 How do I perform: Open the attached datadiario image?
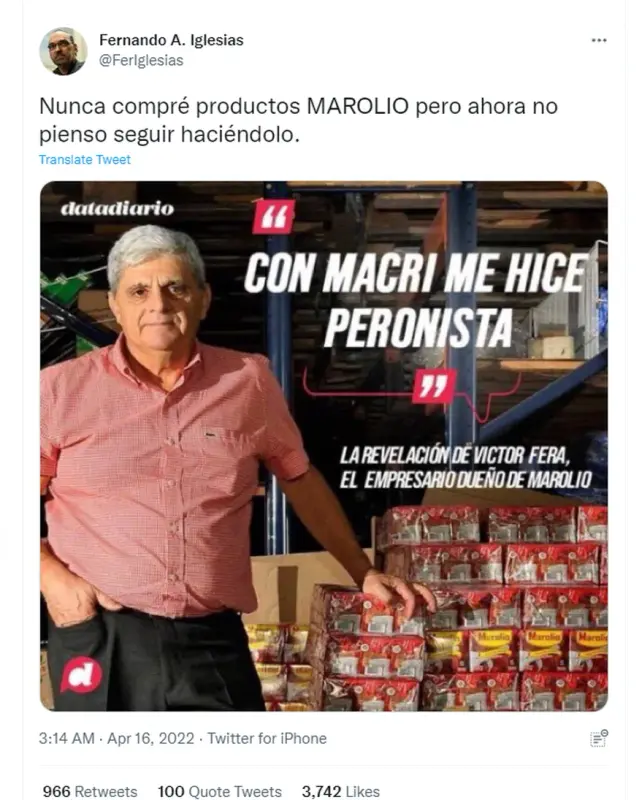tap(323, 445)
